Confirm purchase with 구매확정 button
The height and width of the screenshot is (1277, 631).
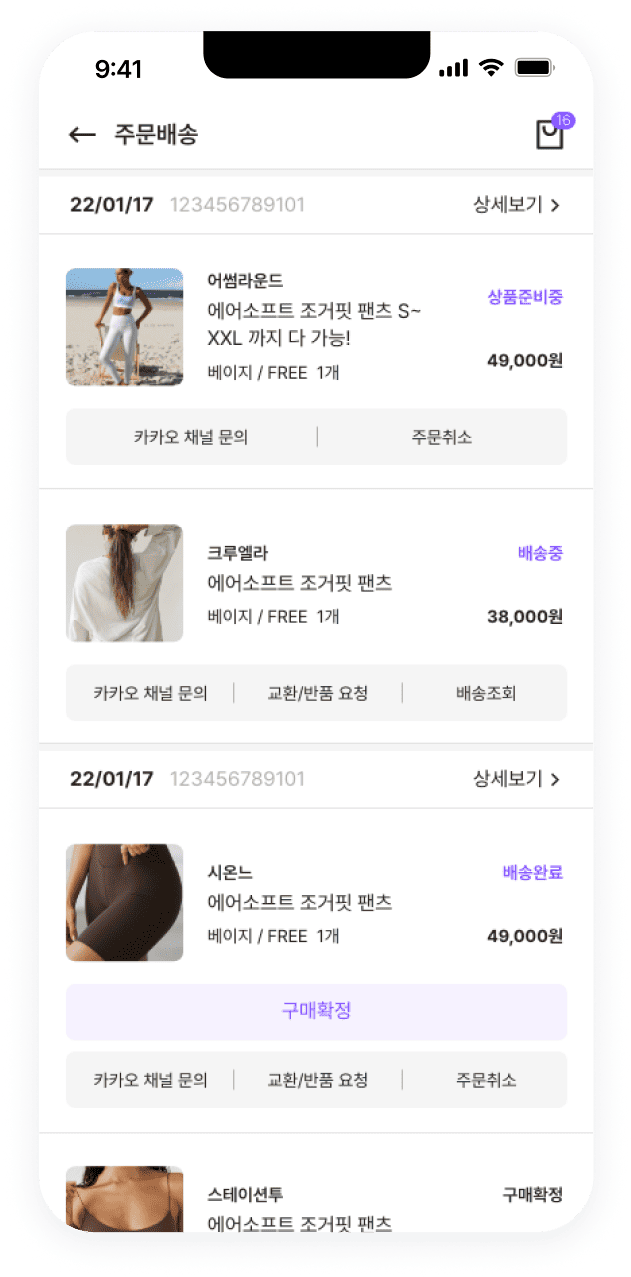point(316,1011)
